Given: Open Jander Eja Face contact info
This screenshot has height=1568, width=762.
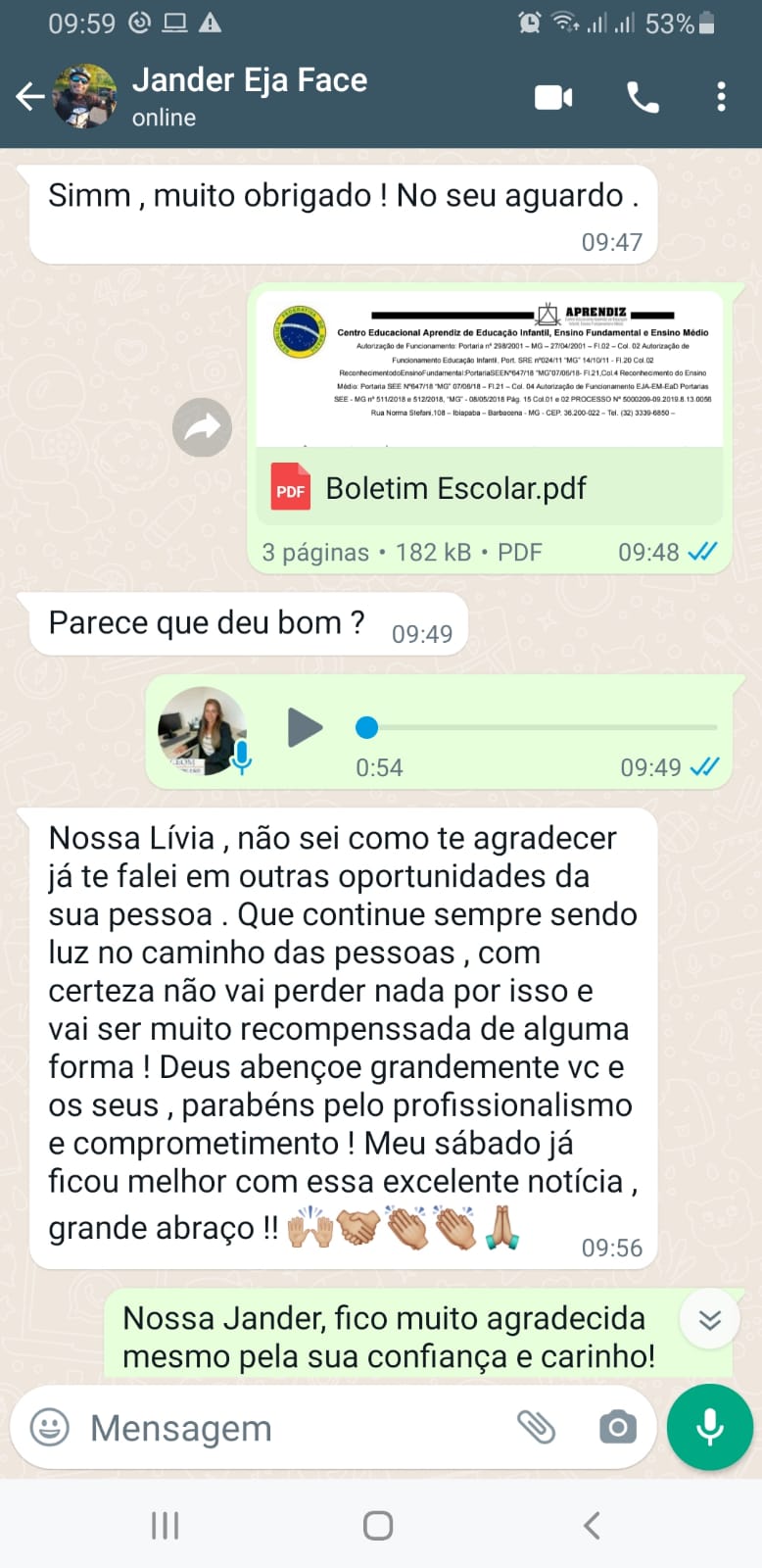Looking at the screenshot, I should tap(250, 96).
